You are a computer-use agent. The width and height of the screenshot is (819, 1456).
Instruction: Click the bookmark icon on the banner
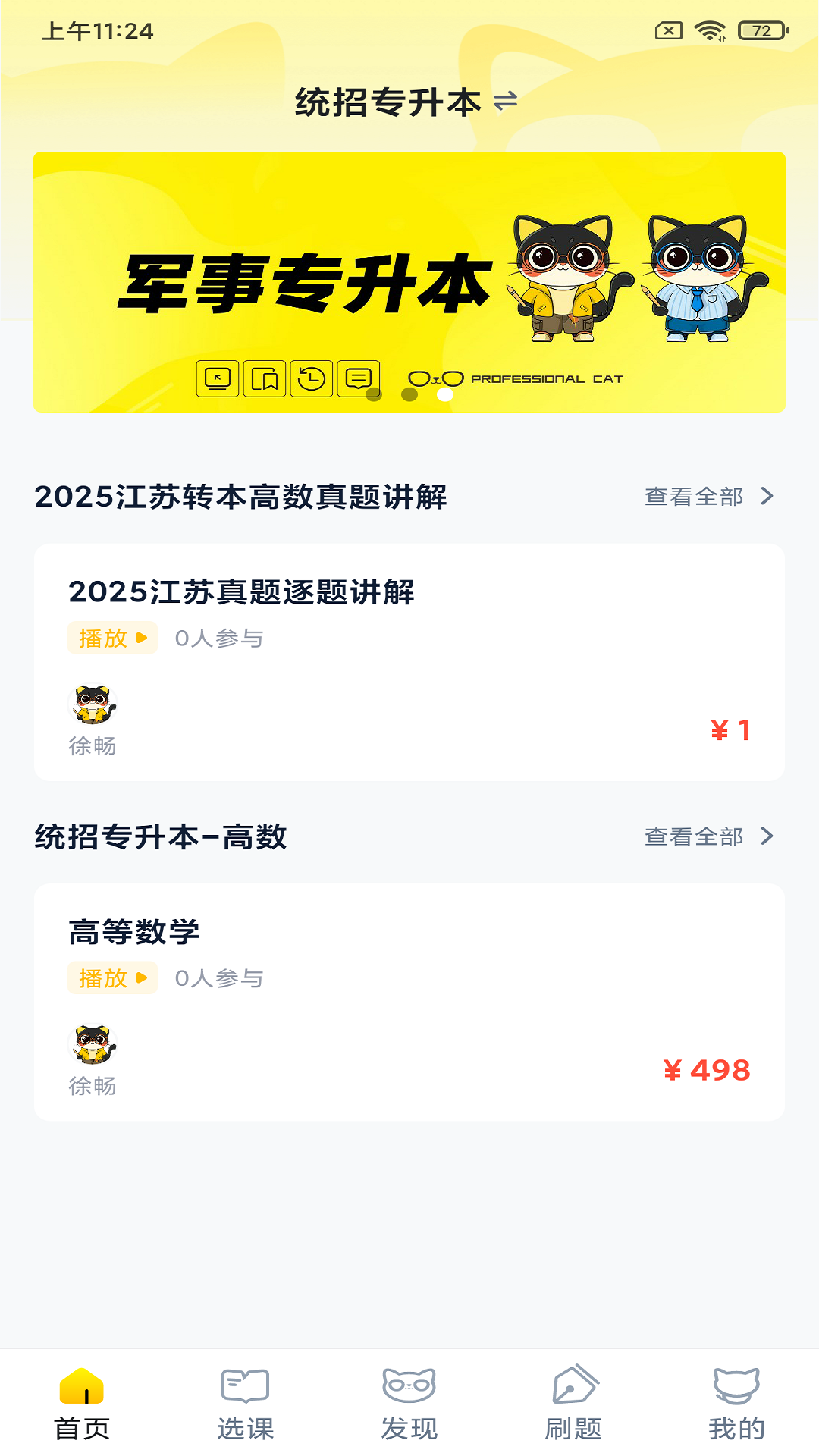265,378
